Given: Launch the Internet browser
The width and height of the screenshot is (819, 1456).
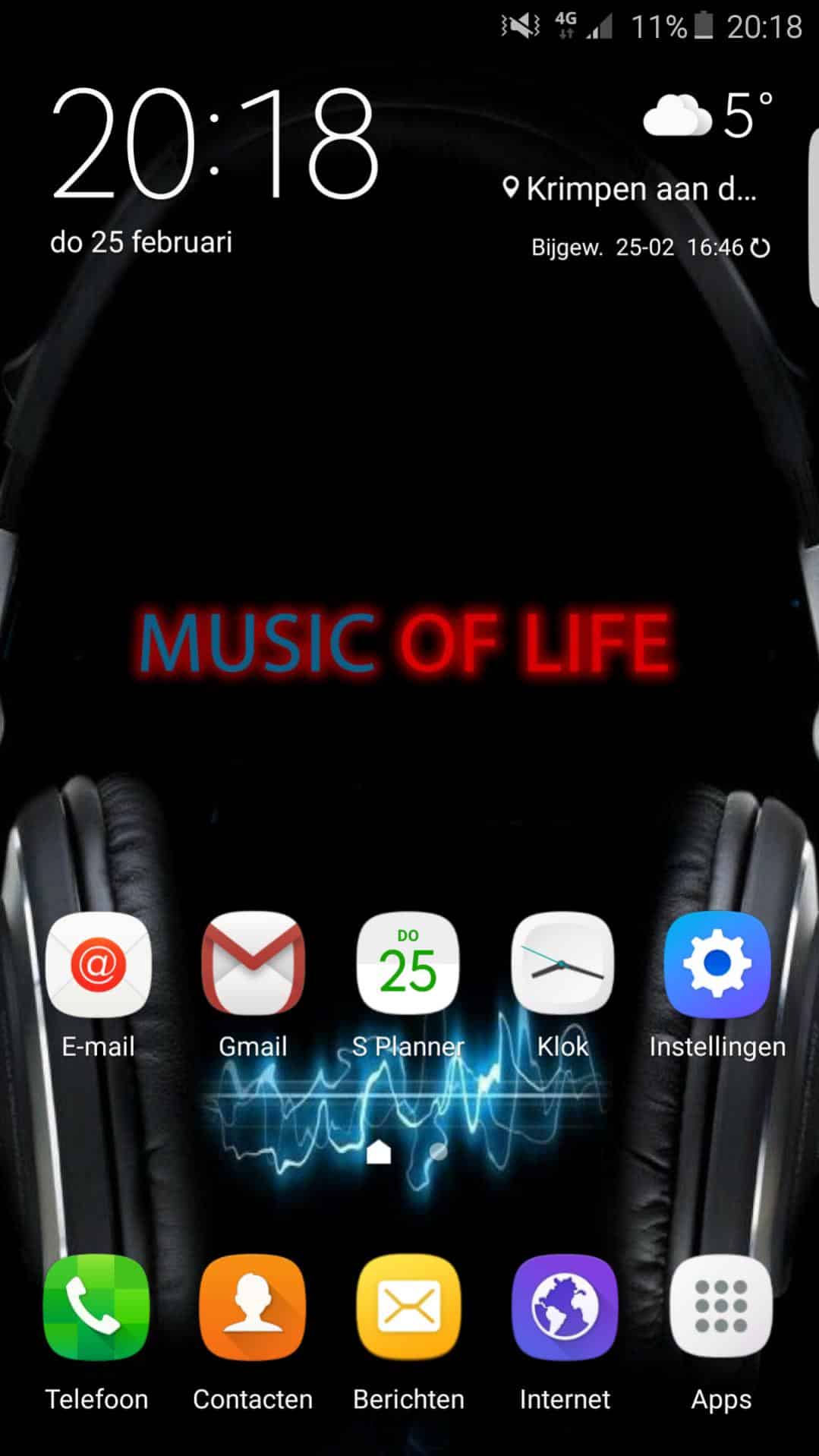Looking at the screenshot, I should pyautogui.click(x=565, y=1307).
